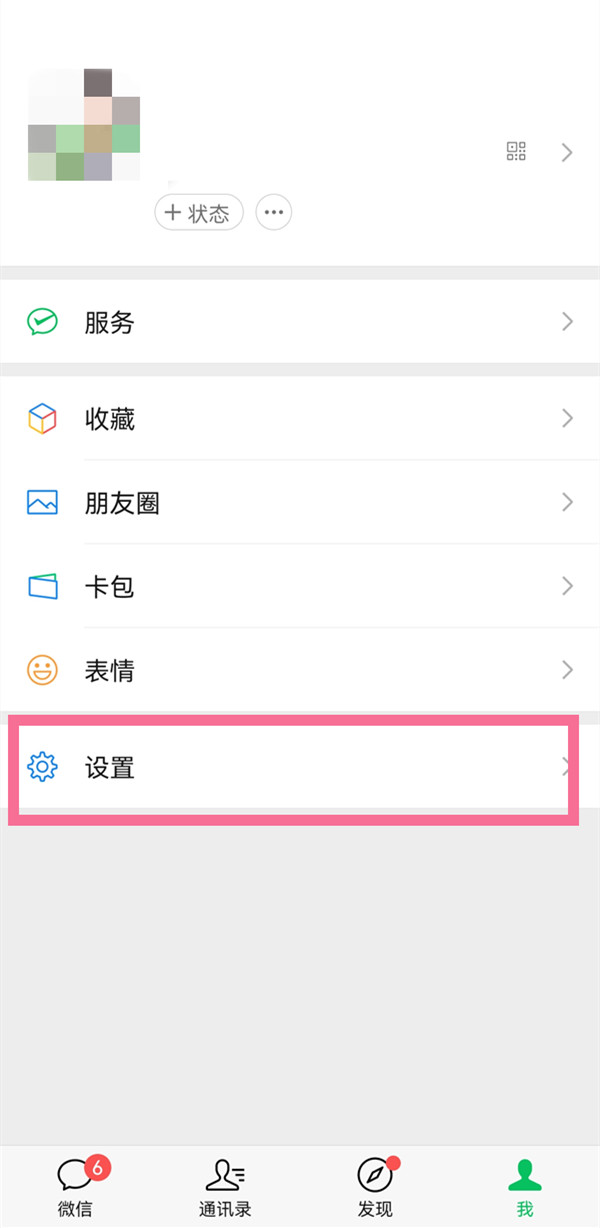Open 收藏 favorites
Viewport: 600px width, 1228px height.
[300, 419]
